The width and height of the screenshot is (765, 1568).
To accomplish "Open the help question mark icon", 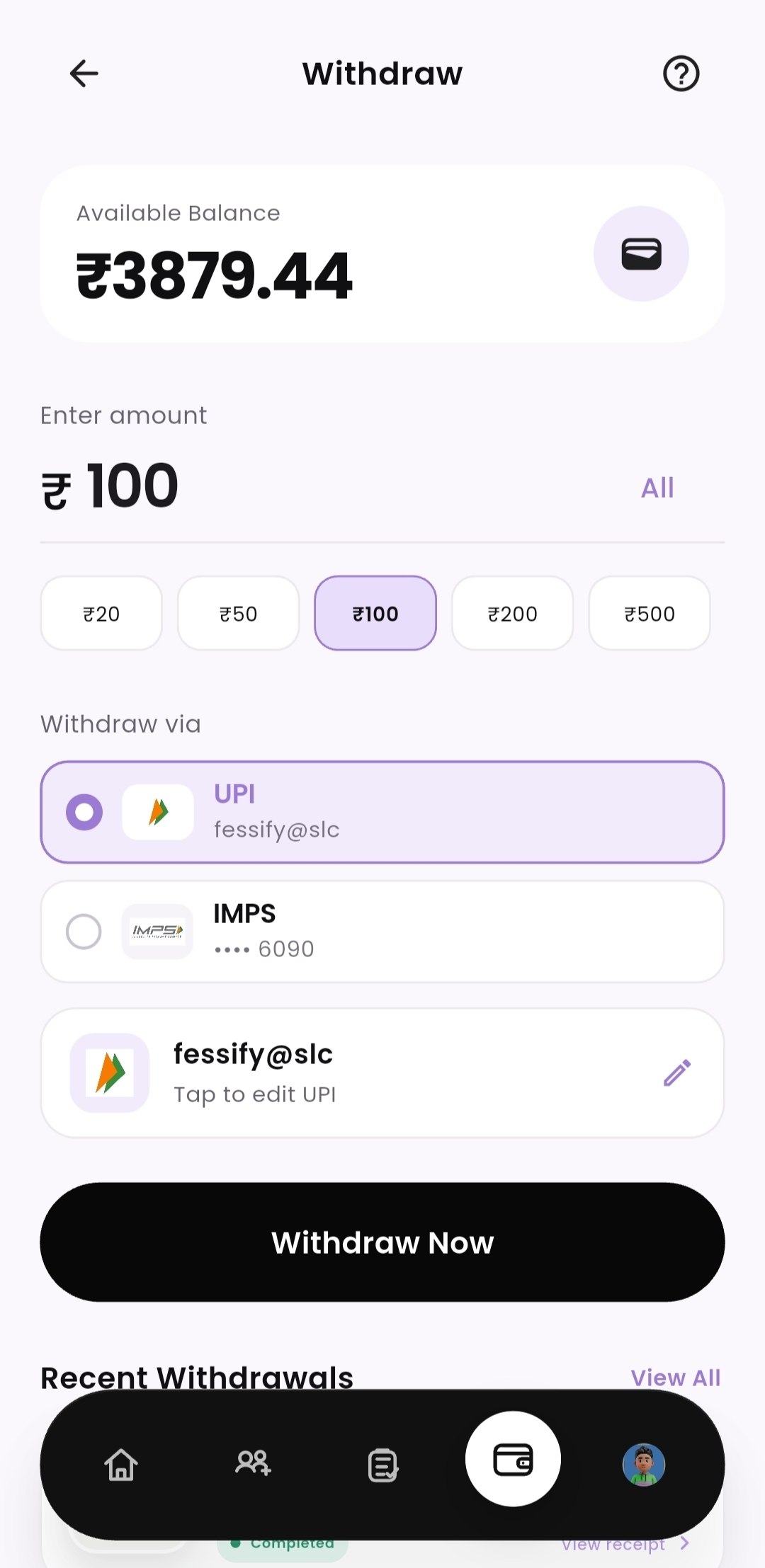I will [x=681, y=73].
